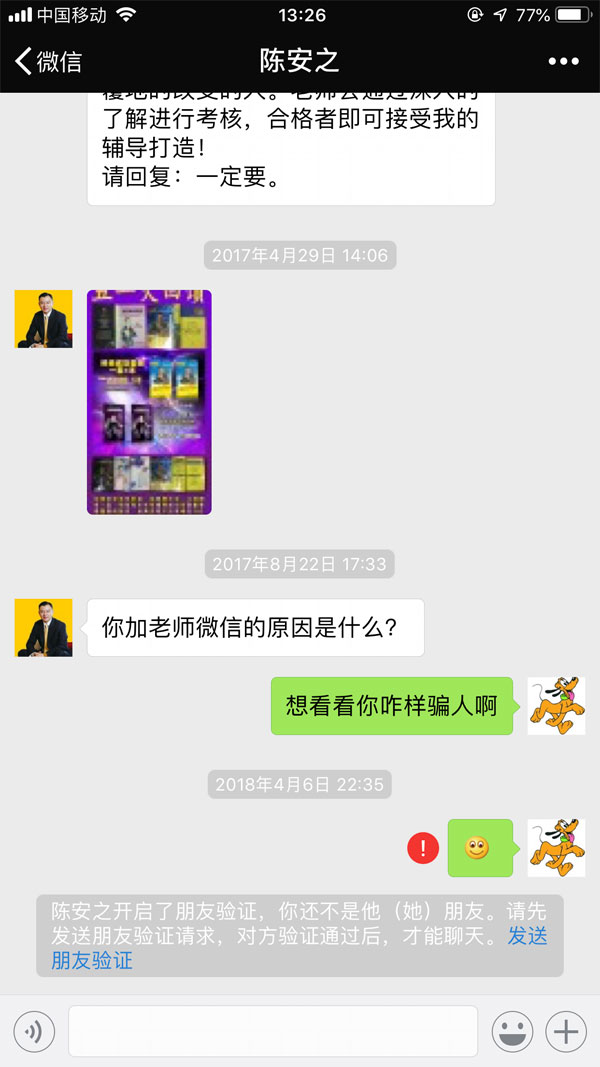
Task: Open the purple poster image message
Action: coord(149,402)
